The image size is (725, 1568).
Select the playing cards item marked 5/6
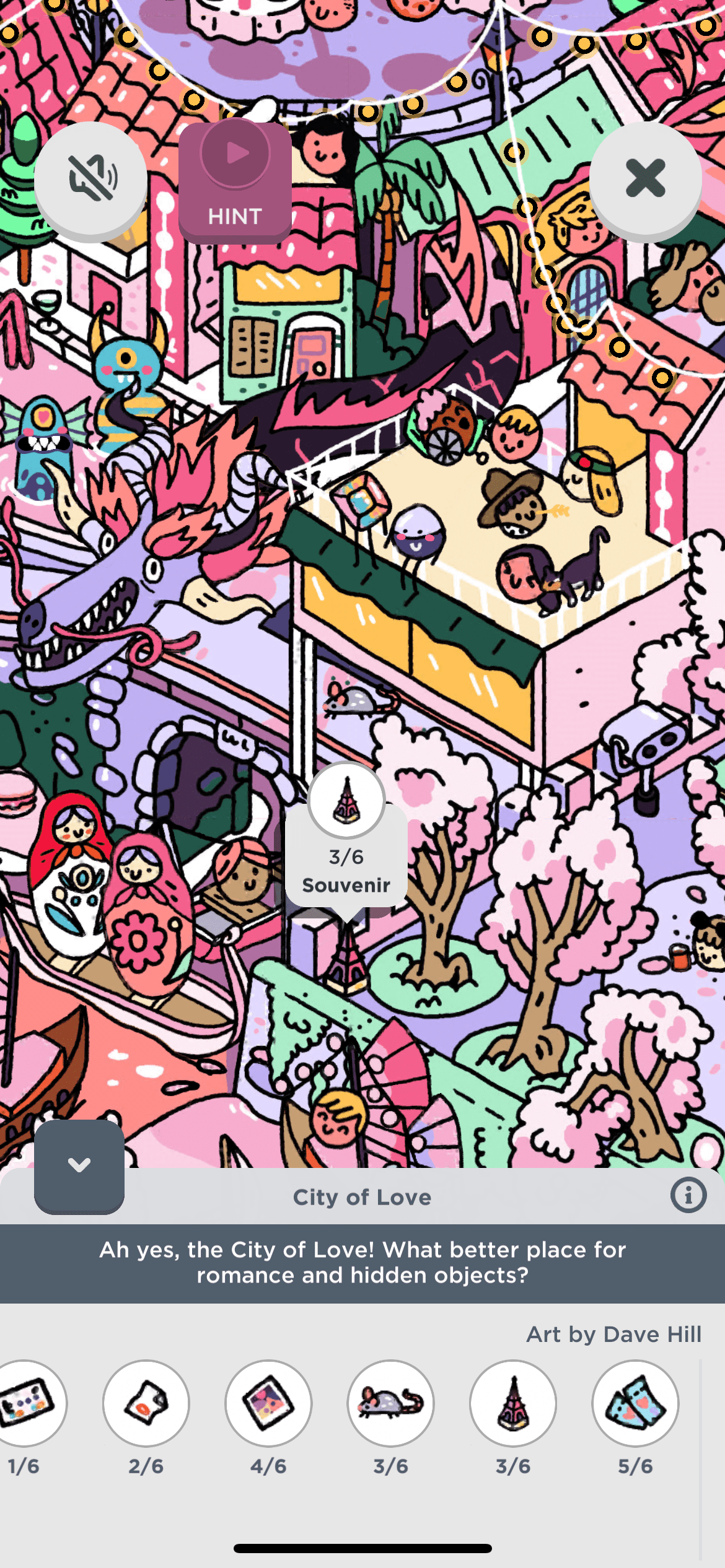[635, 1403]
